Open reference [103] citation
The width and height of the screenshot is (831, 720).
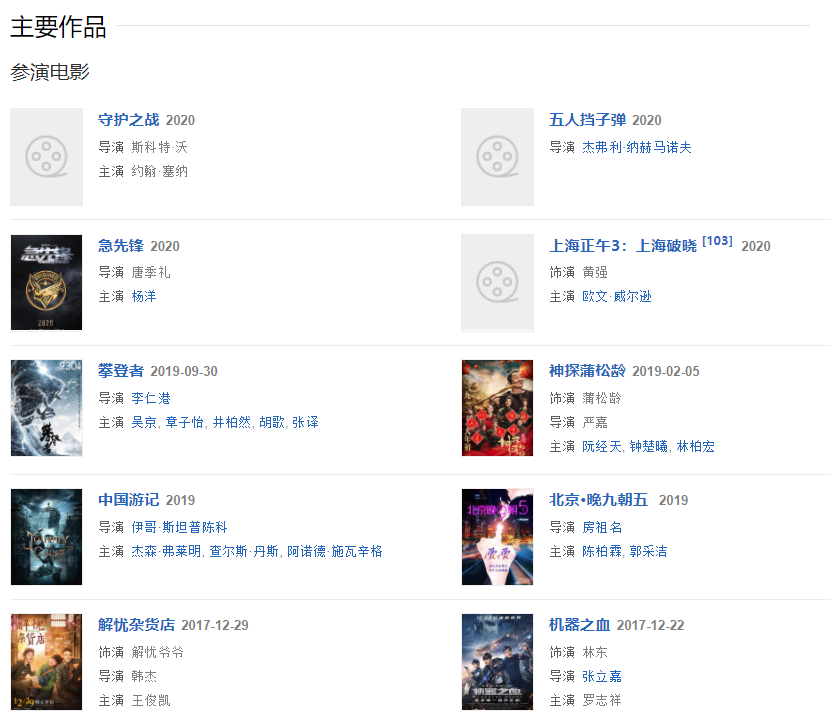pyautogui.click(x=717, y=241)
